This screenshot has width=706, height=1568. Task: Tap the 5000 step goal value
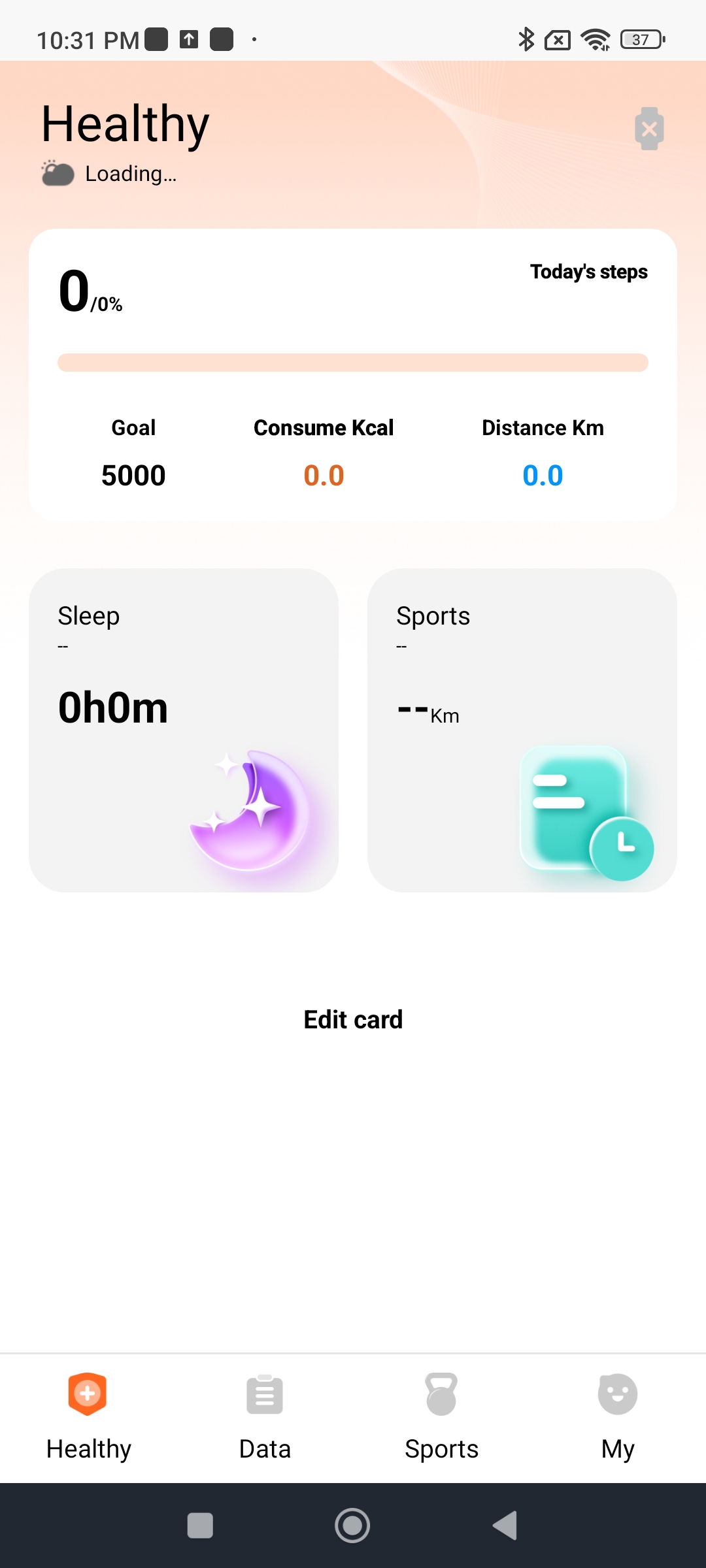pos(133,474)
